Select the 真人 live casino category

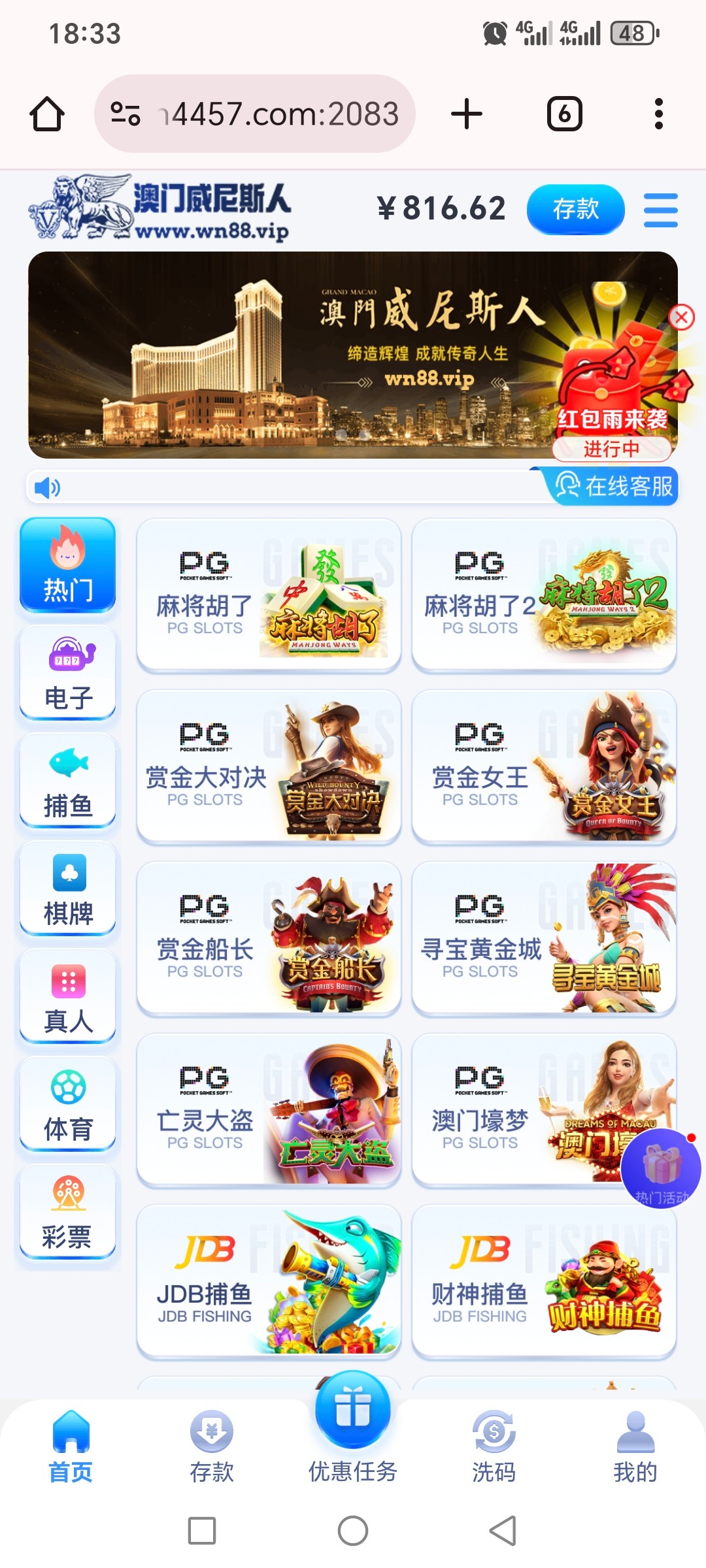(x=68, y=996)
